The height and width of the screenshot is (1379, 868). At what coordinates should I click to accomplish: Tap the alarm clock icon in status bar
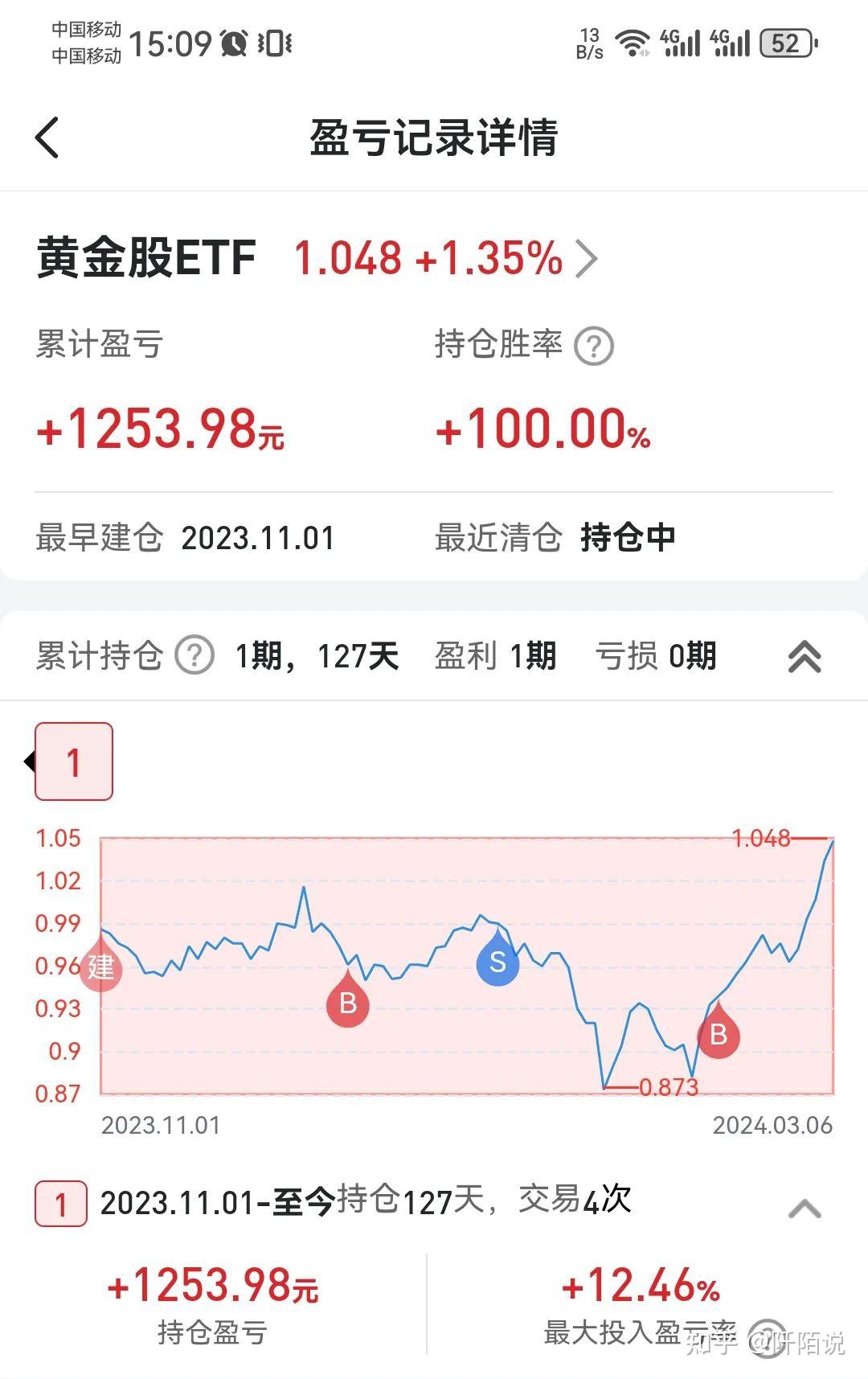click(x=234, y=42)
